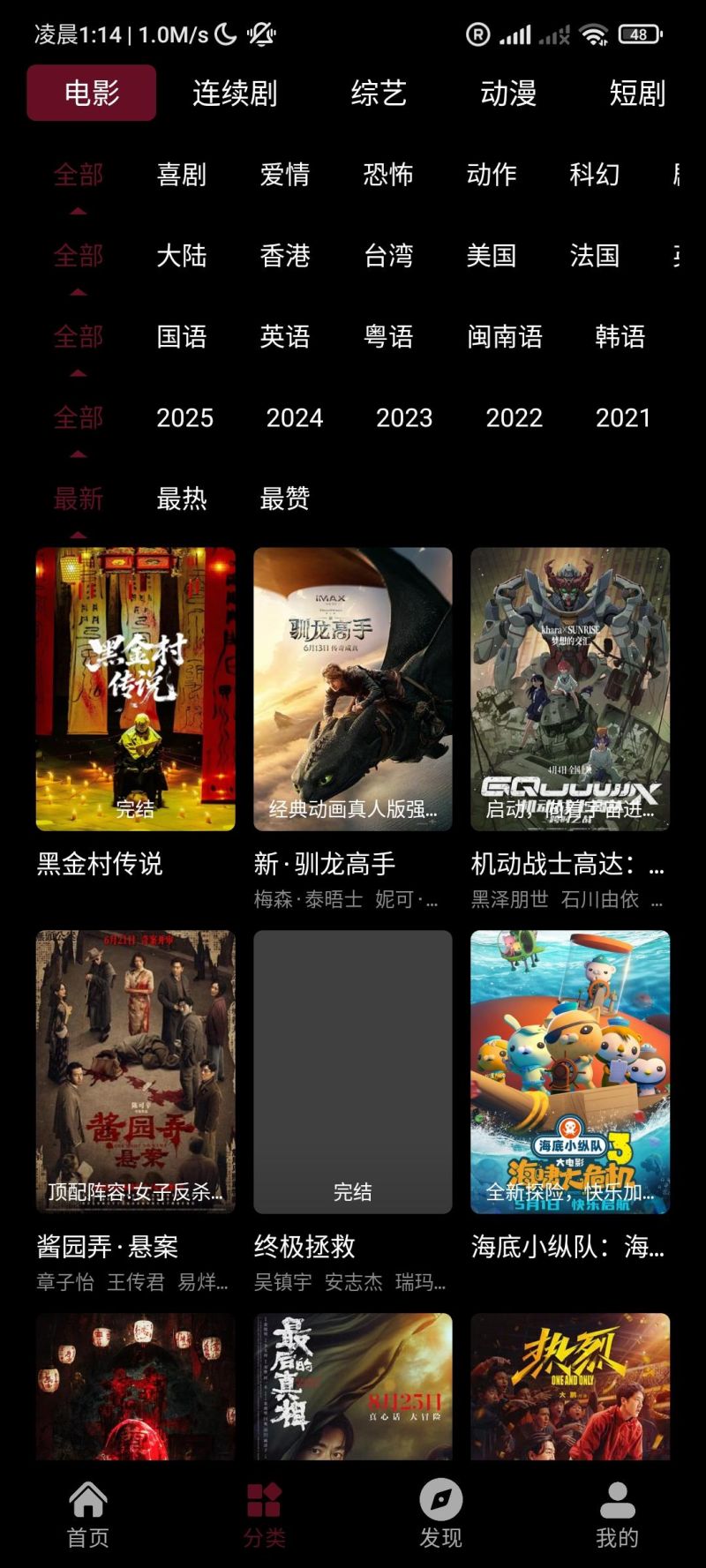Viewport: 706px width, 1568px height.
Task: Filter by 粤语 language
Action: (x=388, y=336)
